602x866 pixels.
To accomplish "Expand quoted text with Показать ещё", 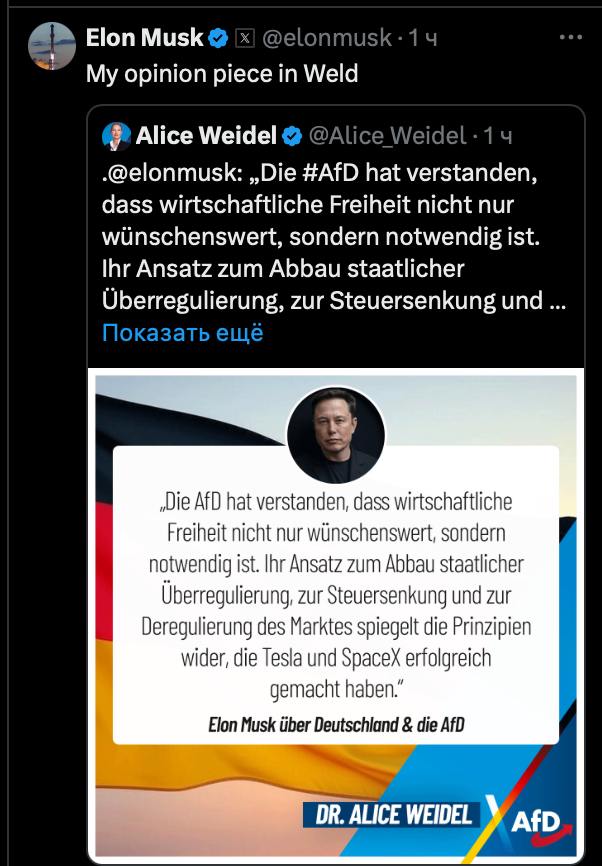I will pyautogui.click(x=182, y=333).
